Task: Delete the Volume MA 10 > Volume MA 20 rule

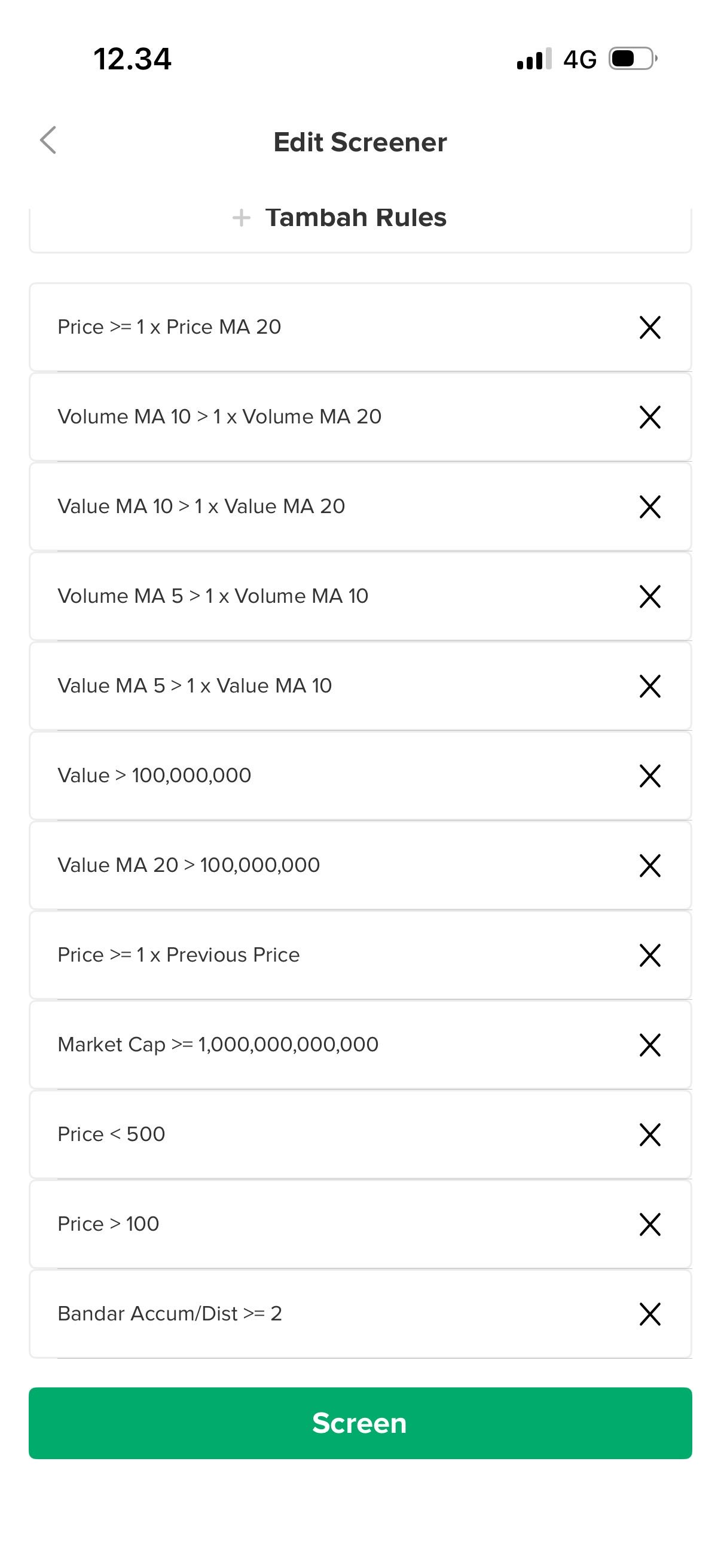Action: (x=649, y=417)
